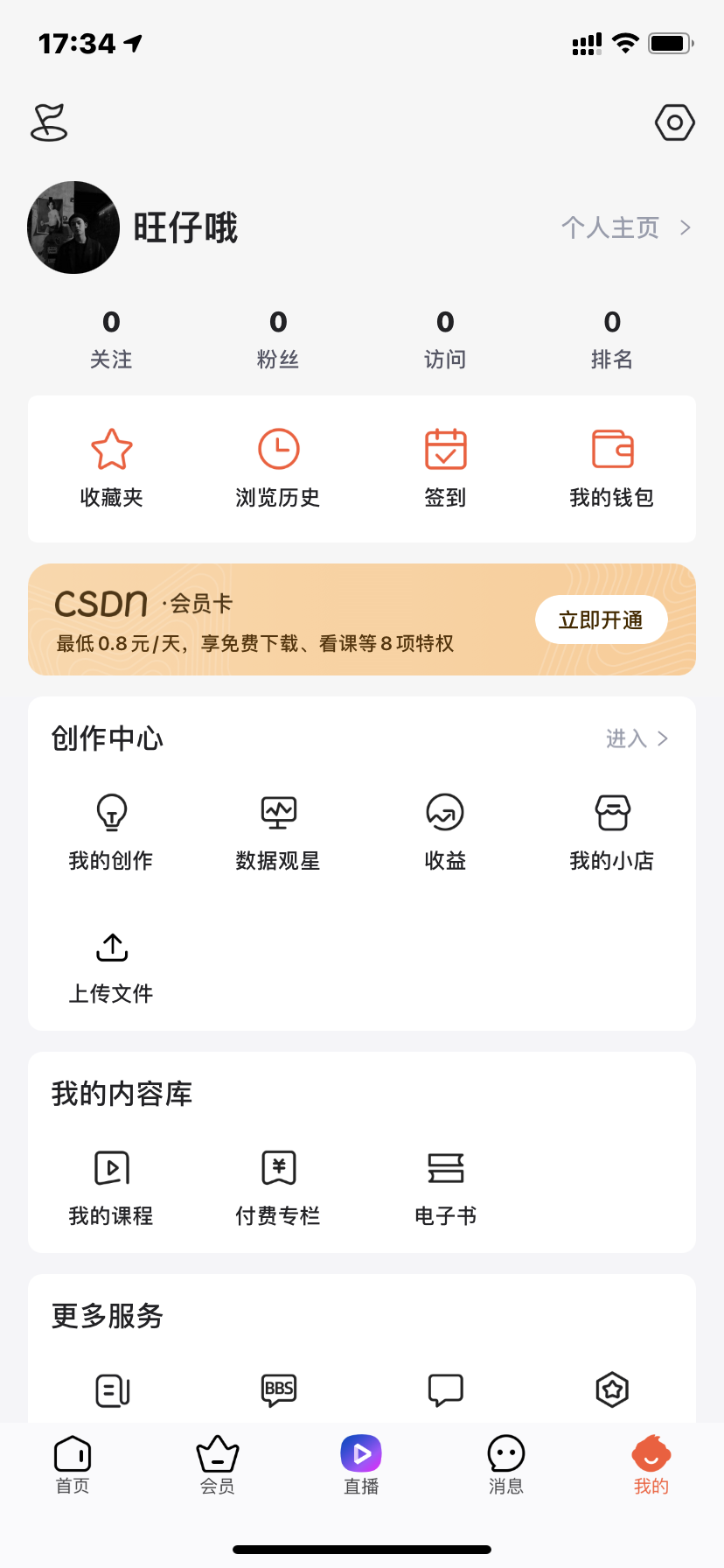This screenshot has height=1568, width=724.
Task: Open 我的小店 shop
Action: point(612,831)
